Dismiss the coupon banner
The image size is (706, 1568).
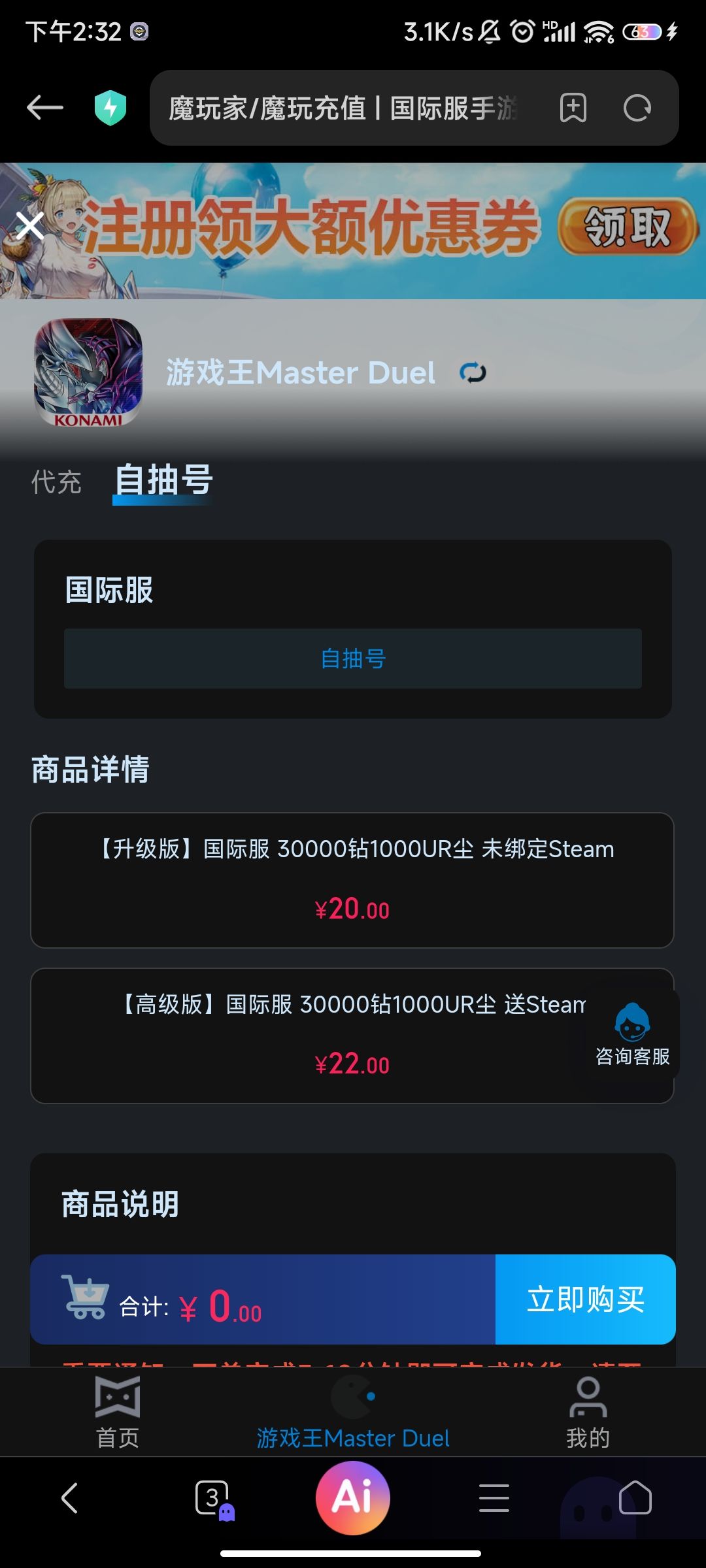(30, 226)
